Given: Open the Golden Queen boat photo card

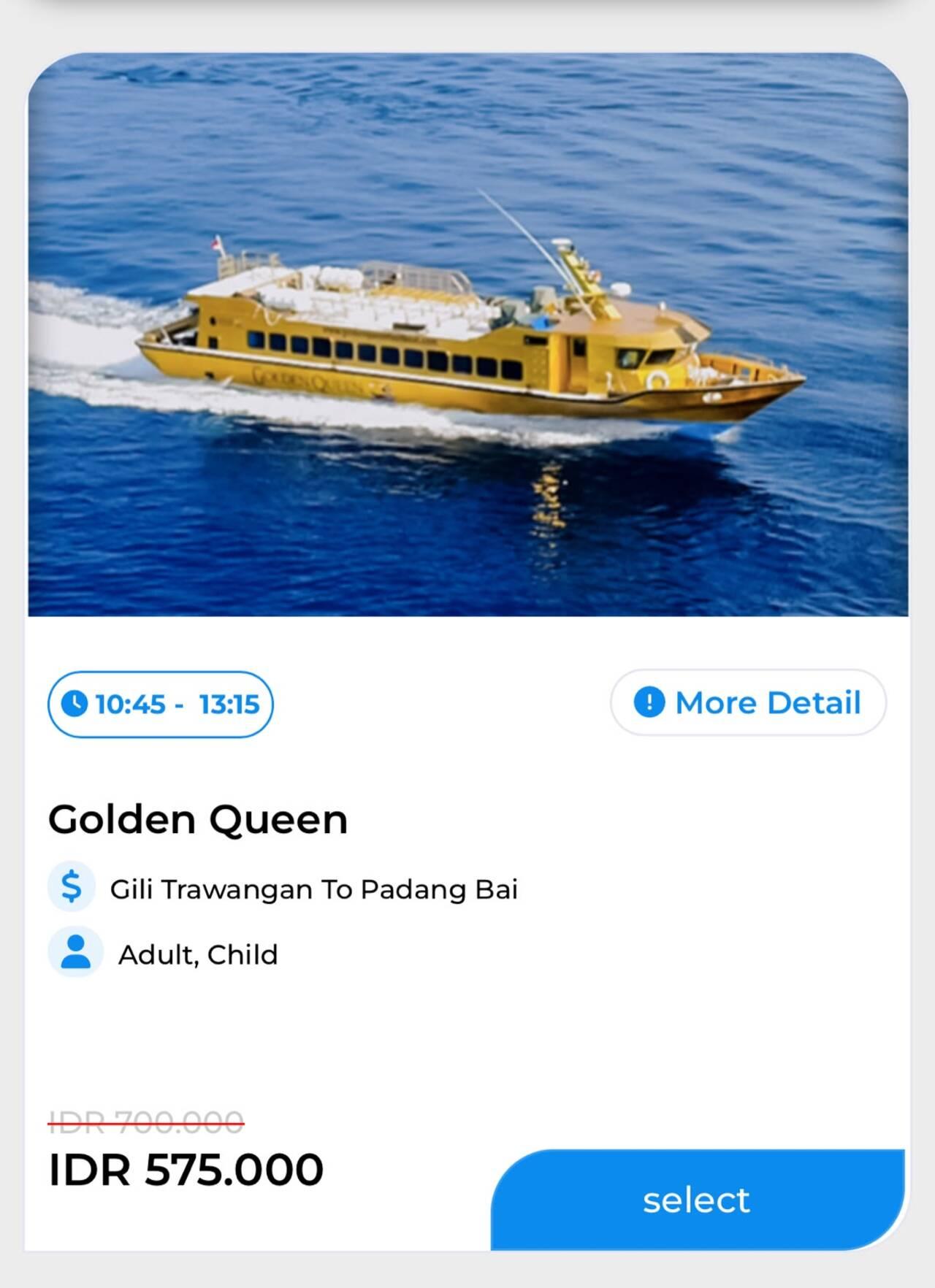Looking at the screenshot, I should [468, 334].
